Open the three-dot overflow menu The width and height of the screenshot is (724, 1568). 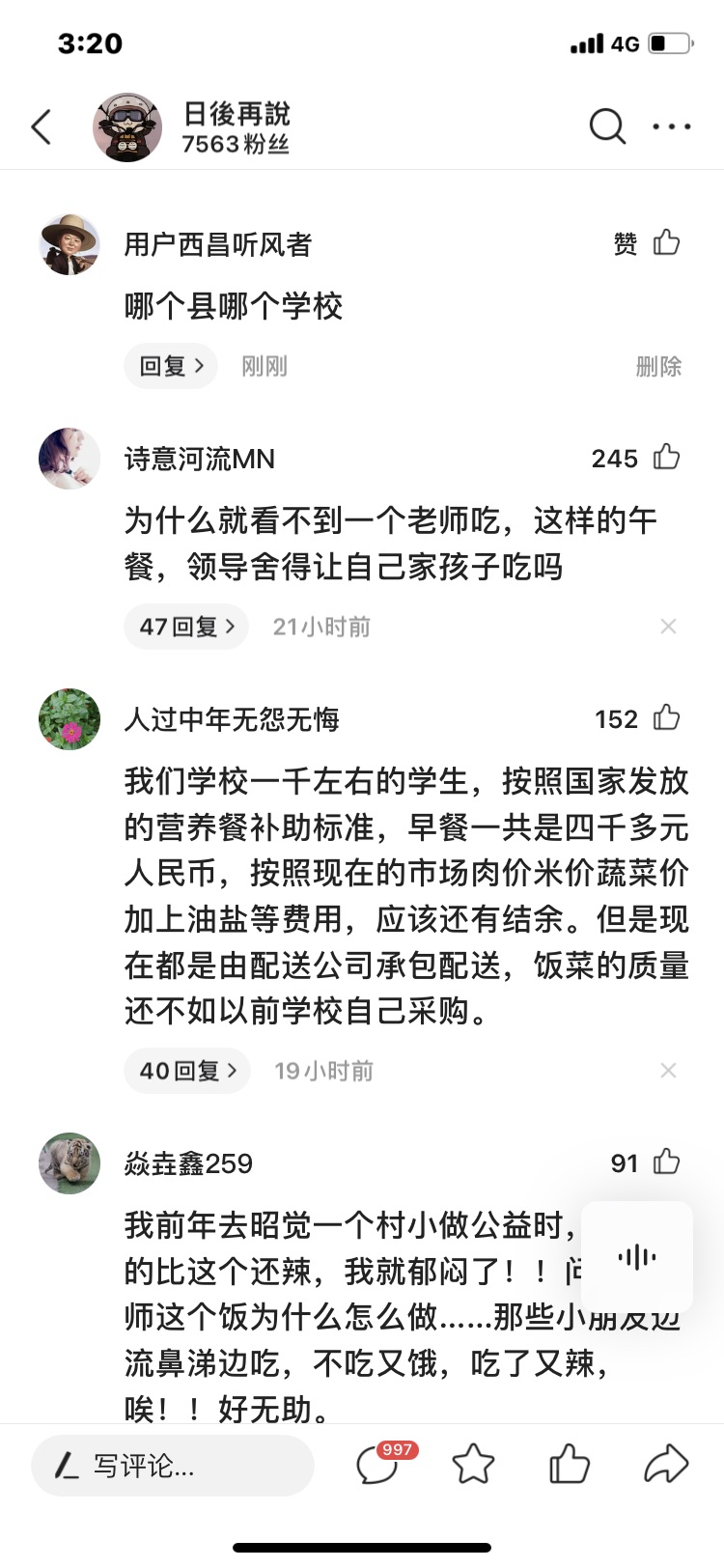(x=672, y=126)
